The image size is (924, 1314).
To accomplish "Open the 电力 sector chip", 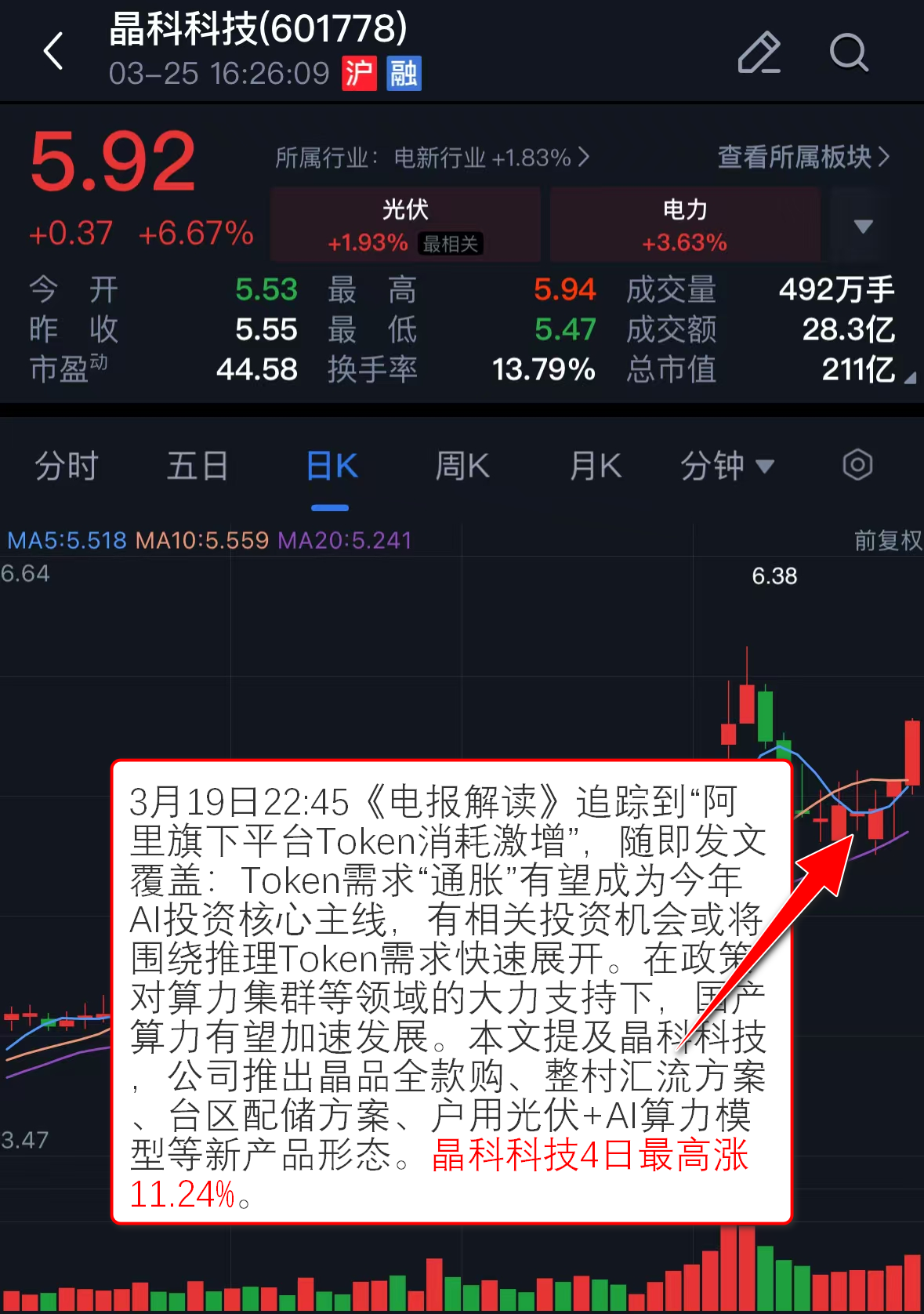I will (x=685, y=225).
